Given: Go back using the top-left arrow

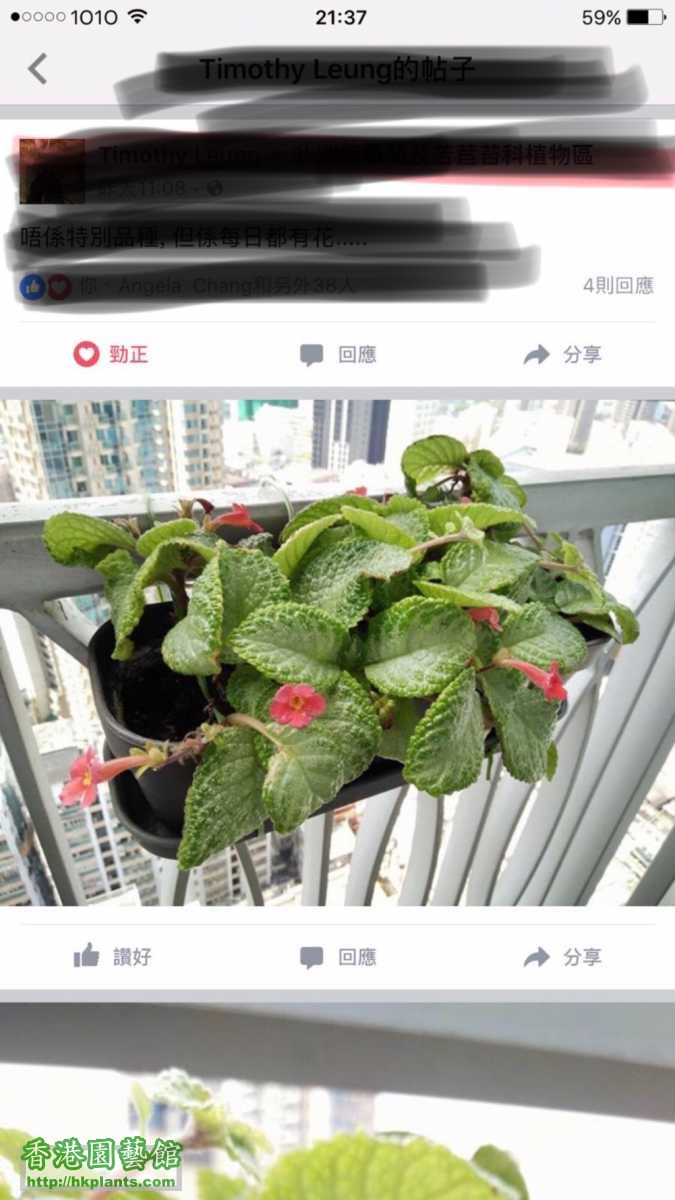Looking at the screenshot, I should 37,69.
